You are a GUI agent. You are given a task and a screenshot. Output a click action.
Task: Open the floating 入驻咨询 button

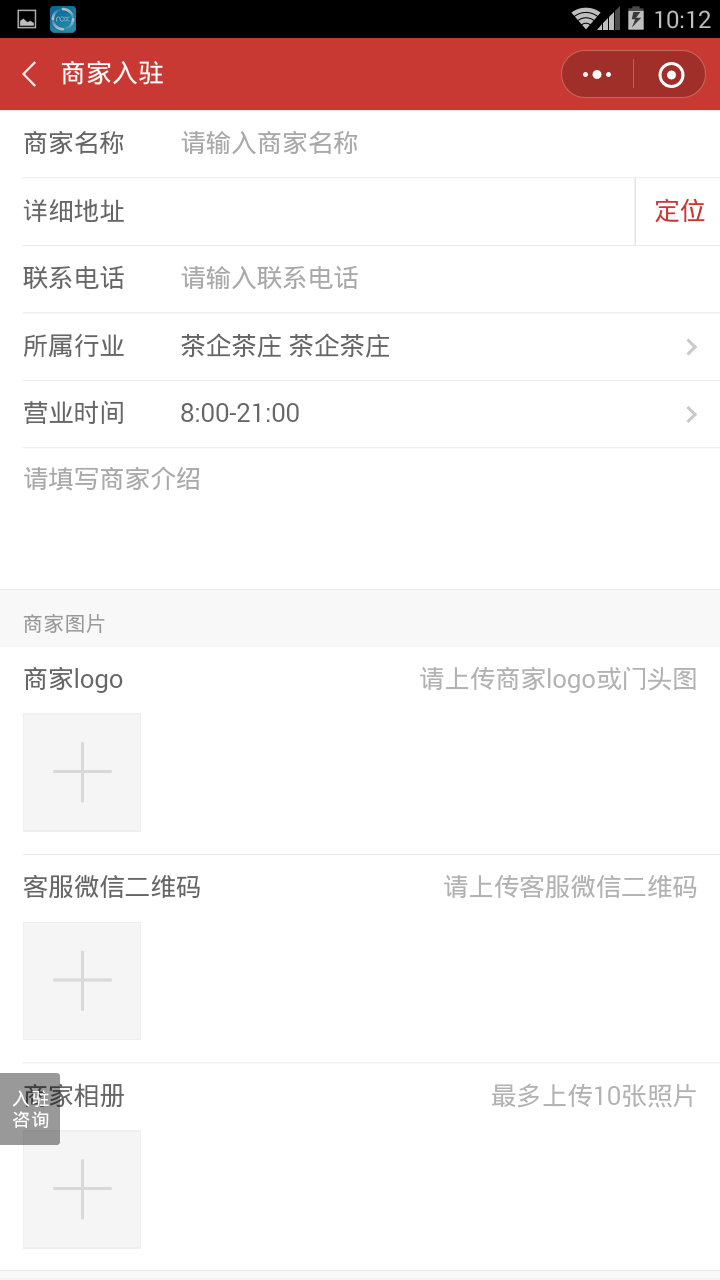coord(30,1109)
